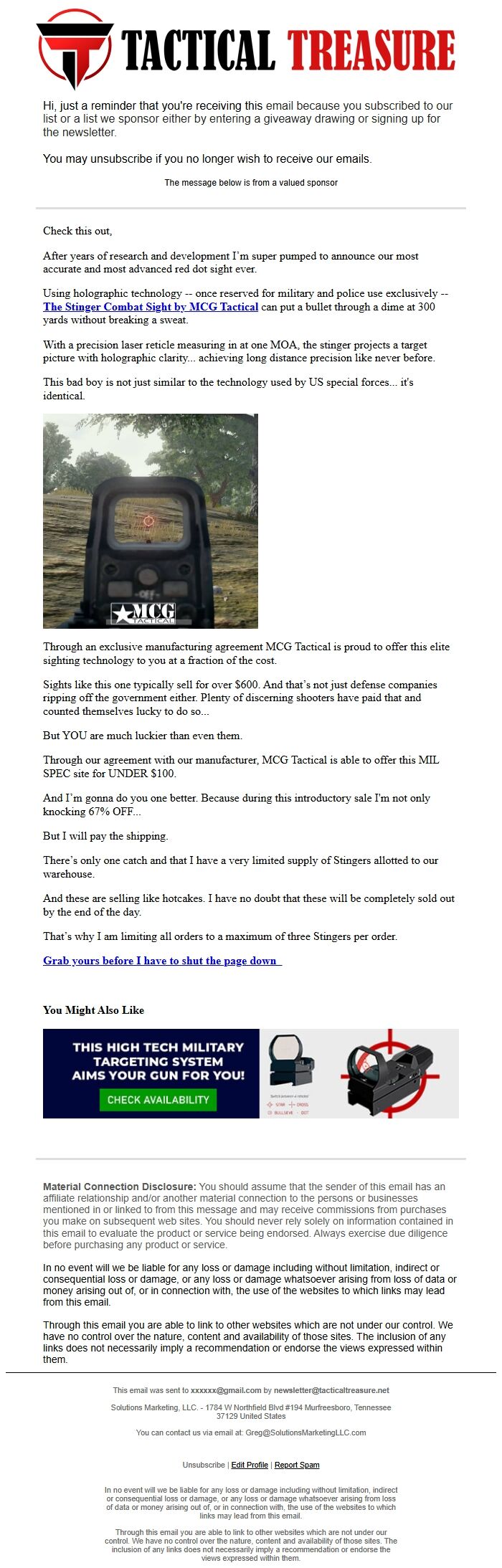
Task: Tap the military targeting system banner ad
Action: click(x=251, y=1073)
